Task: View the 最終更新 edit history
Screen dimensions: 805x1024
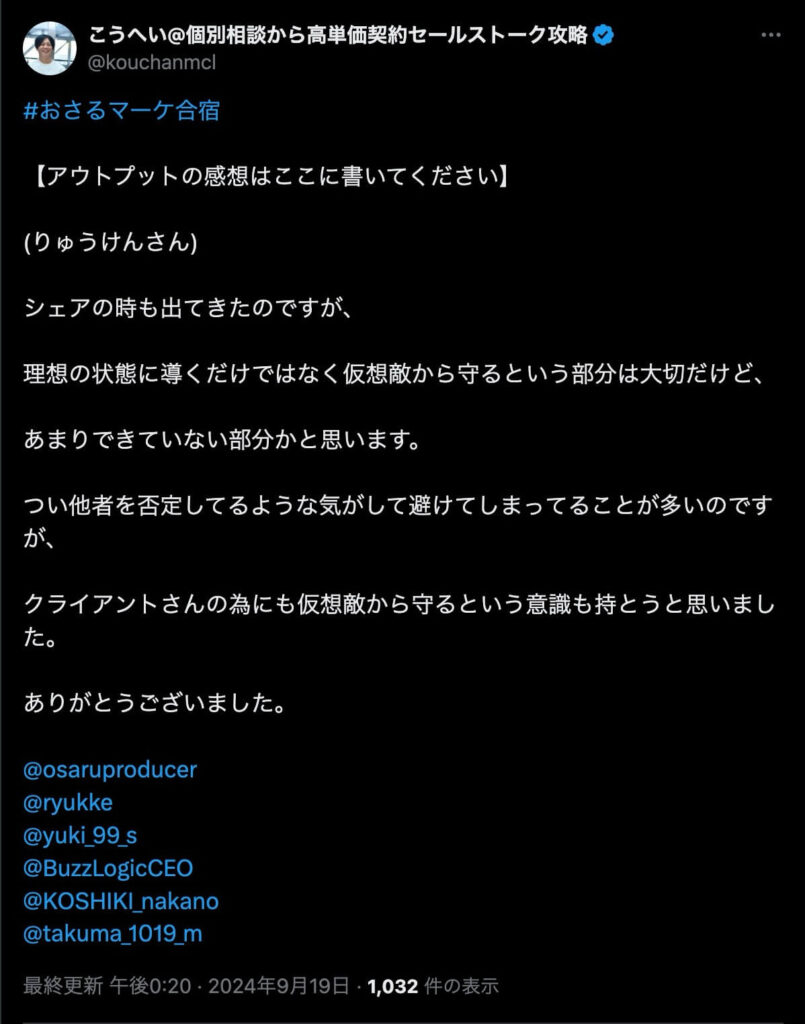Action: pyautogui.click(x=63, y=986)
